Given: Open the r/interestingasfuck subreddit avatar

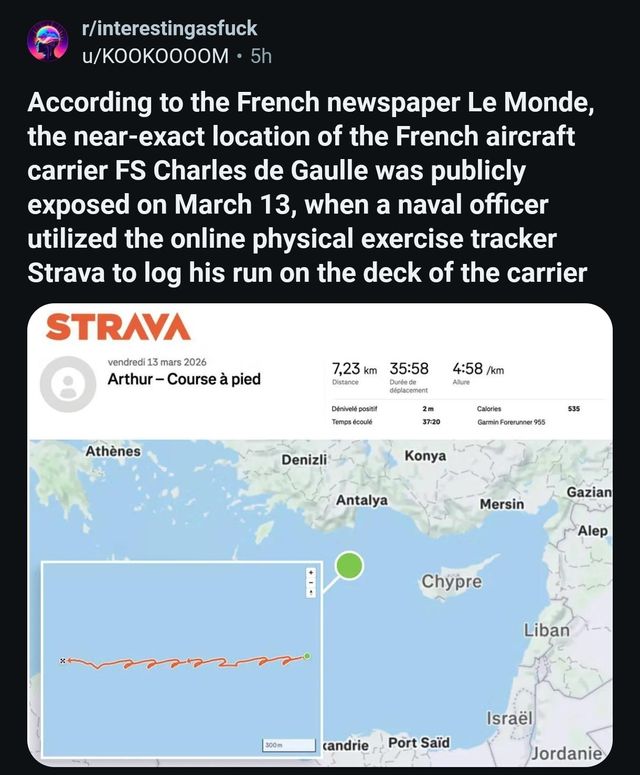Looking at the screenshot, I should [x=47, y=42].
